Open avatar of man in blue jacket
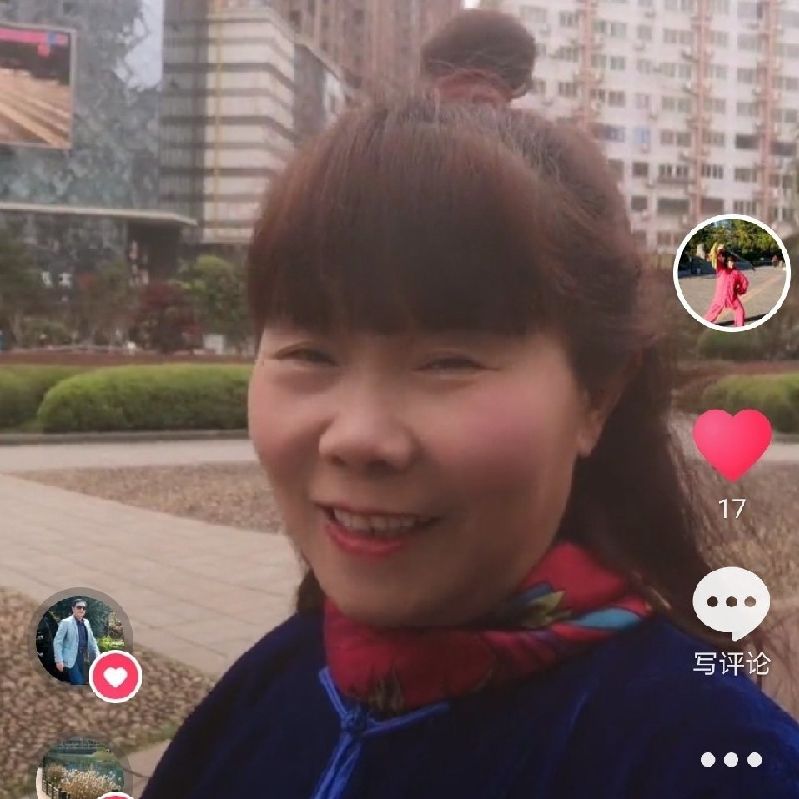The image size is (799, 799). point(80,640)
